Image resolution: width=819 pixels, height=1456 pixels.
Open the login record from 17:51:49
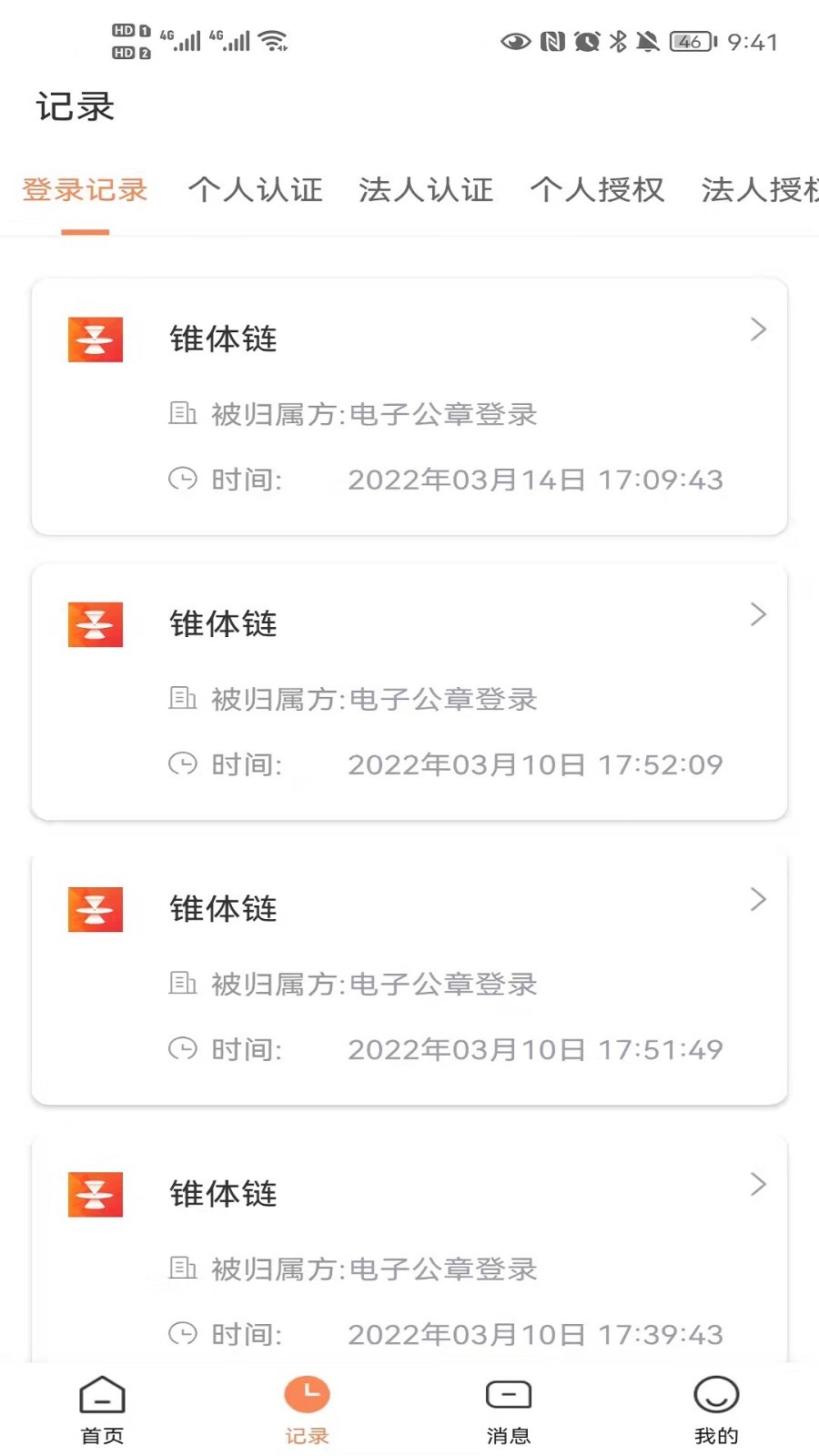click(x=409, y=976)
